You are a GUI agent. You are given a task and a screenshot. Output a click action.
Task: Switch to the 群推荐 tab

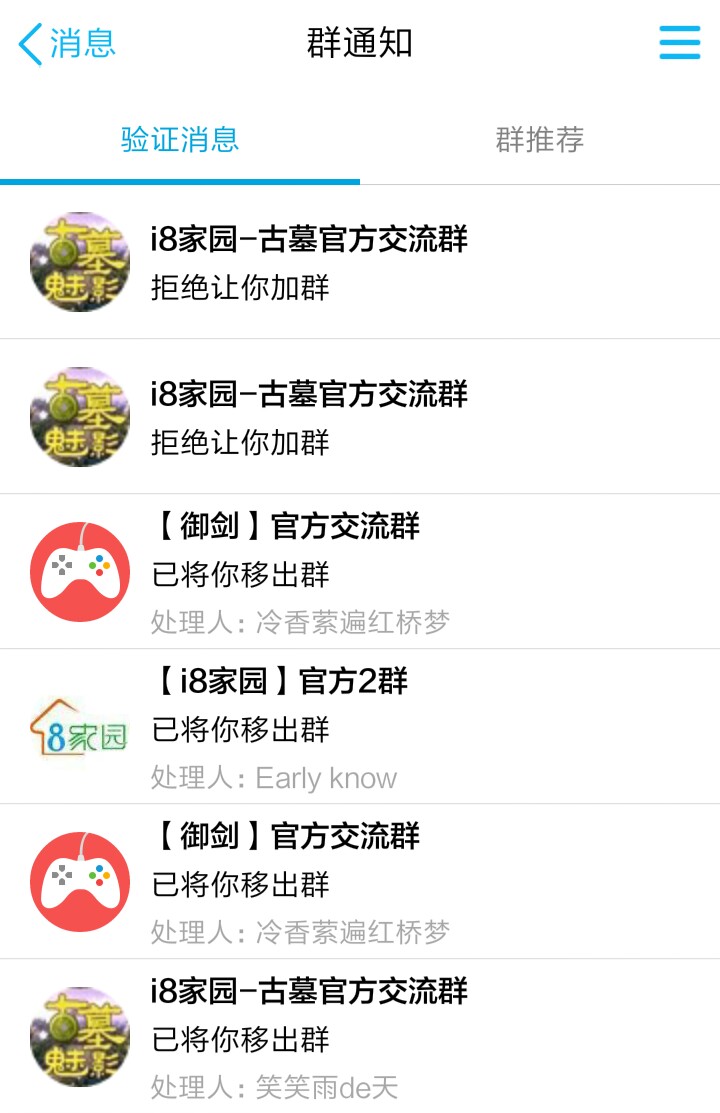(540, 140)
